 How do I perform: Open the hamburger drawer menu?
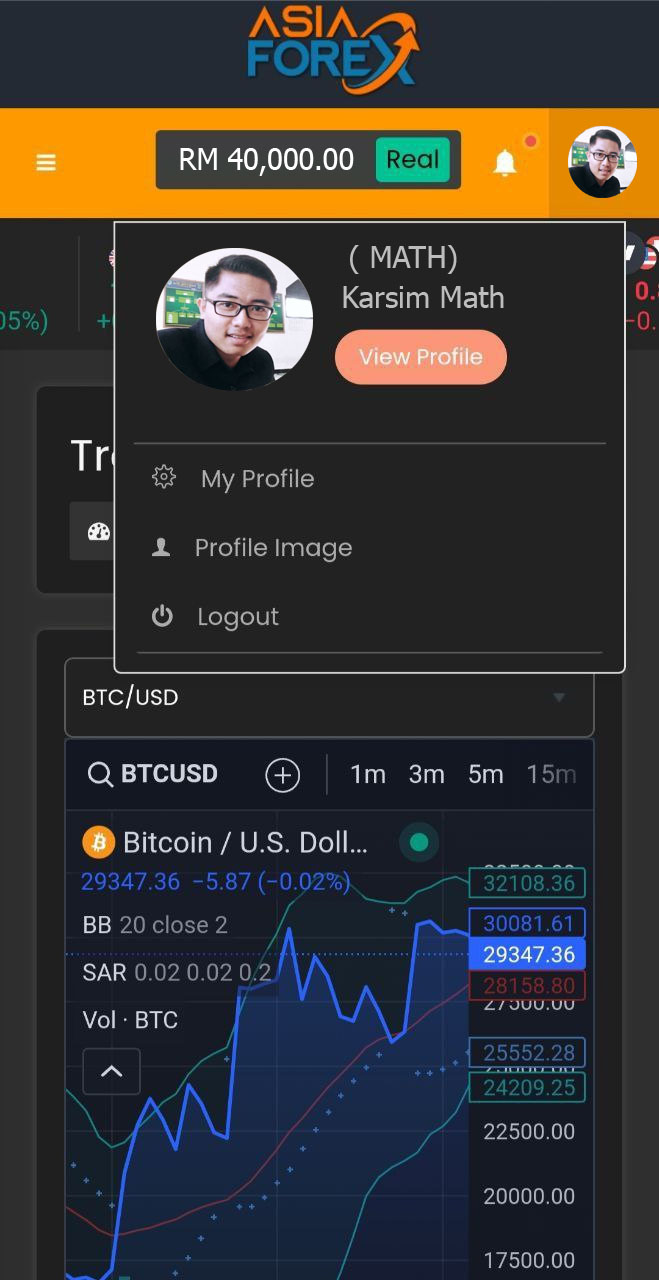pyautogui.click(x=46, y=162)
